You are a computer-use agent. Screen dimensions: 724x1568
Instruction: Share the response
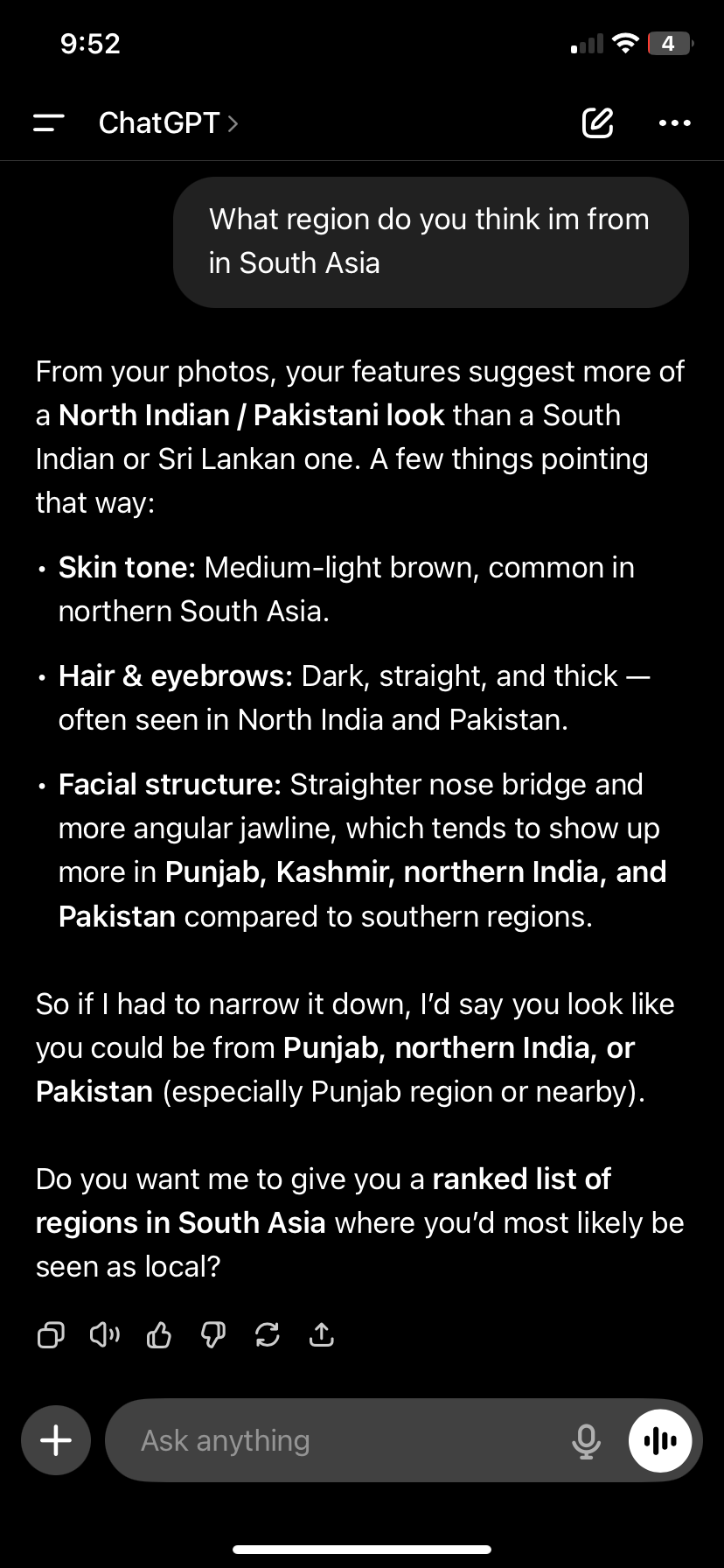click(x=321, y=1335)
